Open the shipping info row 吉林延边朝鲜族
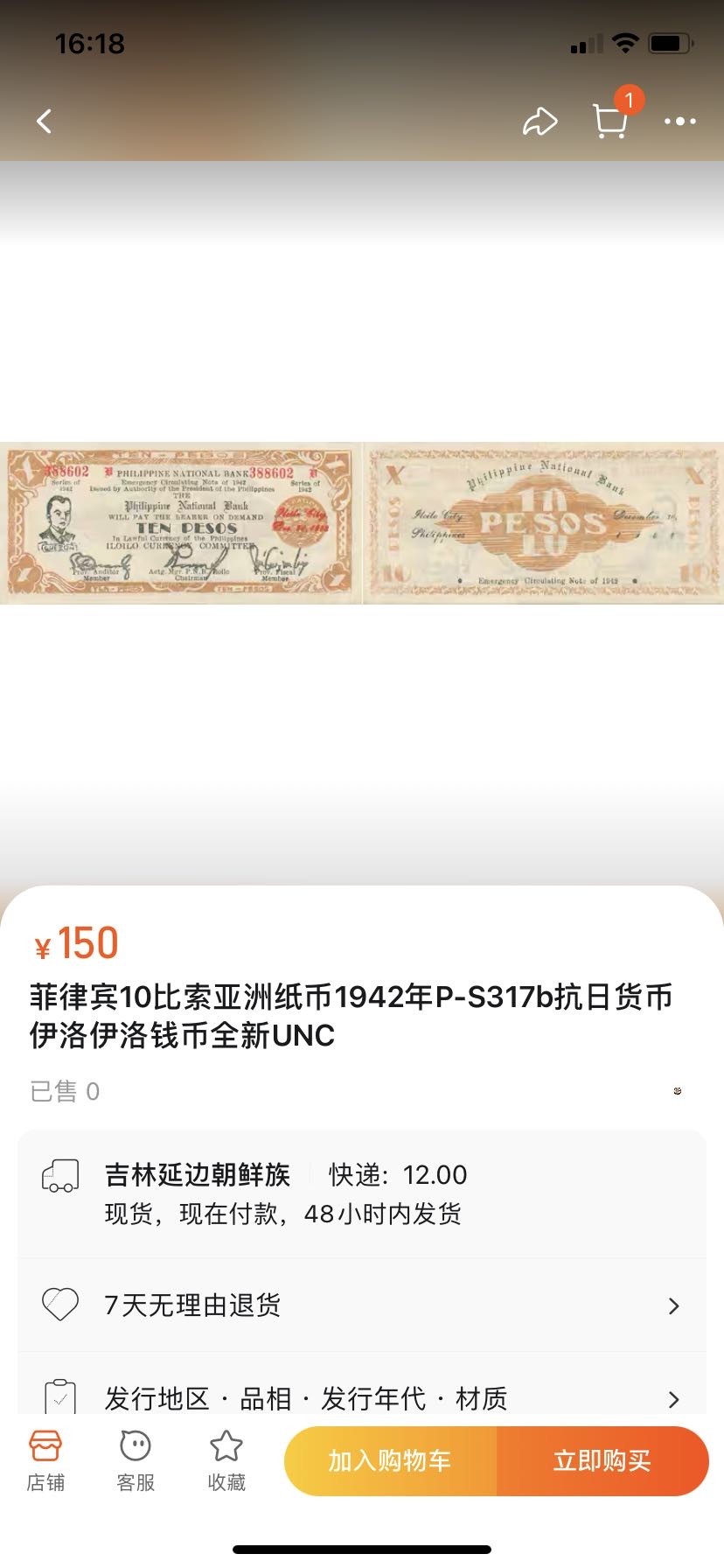 tap(362, 1193)
